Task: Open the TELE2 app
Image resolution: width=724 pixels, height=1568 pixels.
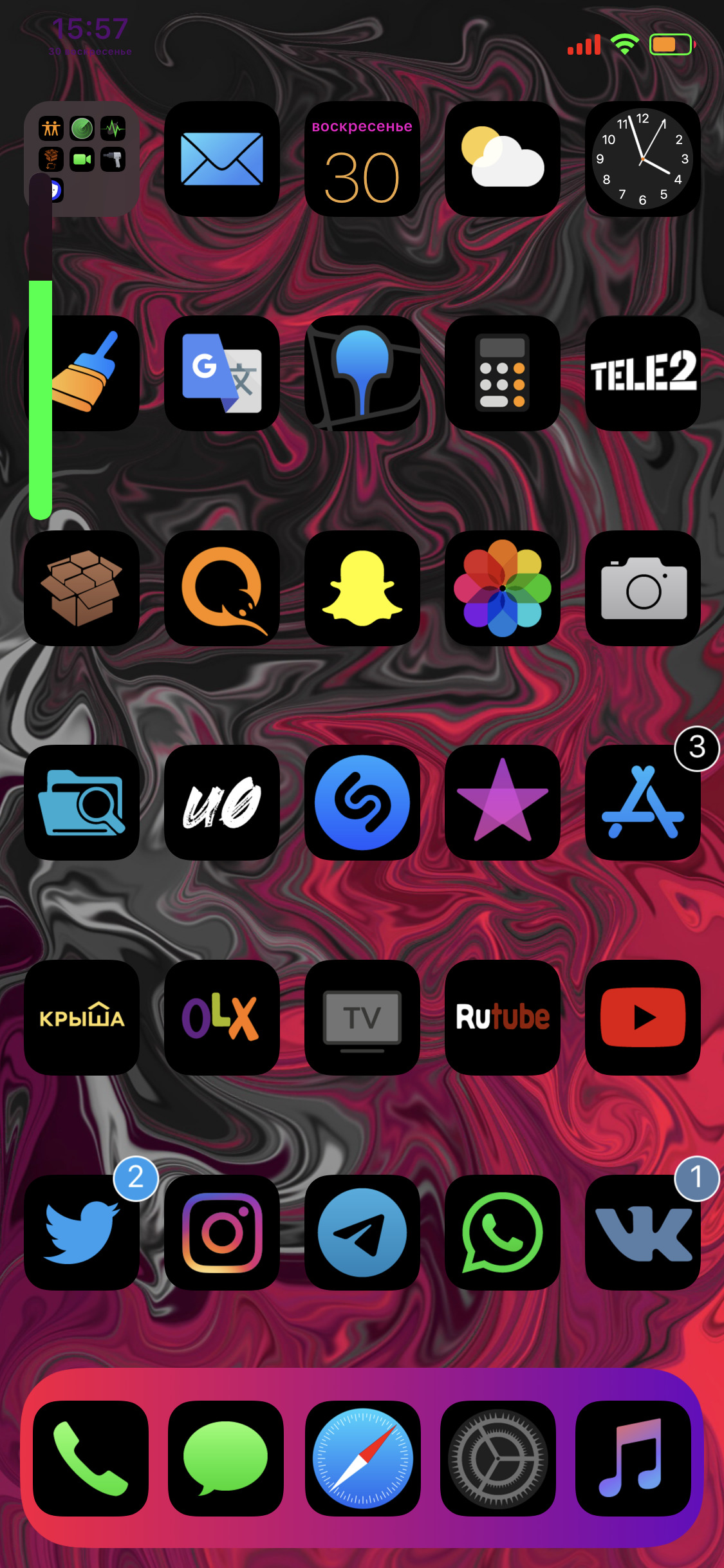Action: [x=642, y=373]
